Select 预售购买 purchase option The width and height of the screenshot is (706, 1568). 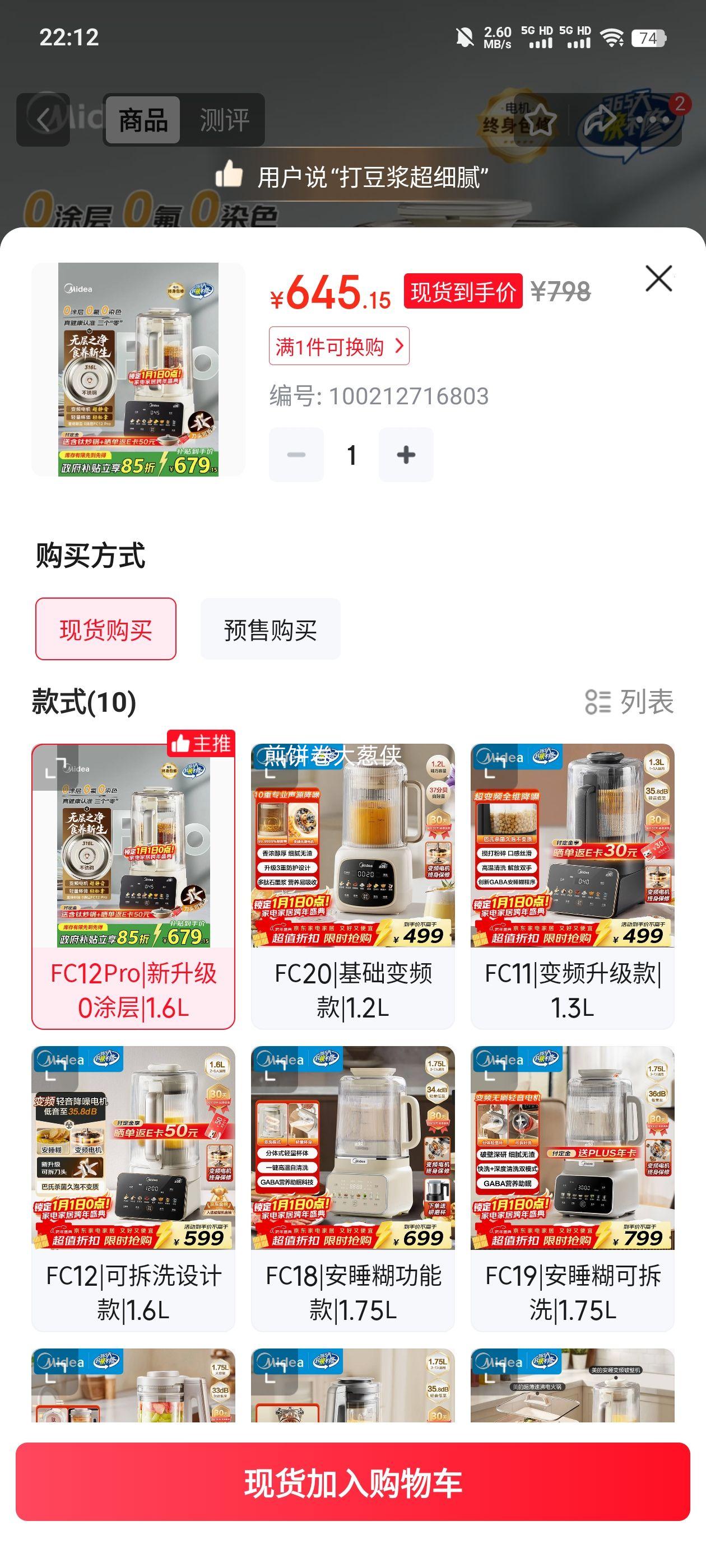pyautogui.click(x=270, y=630)
